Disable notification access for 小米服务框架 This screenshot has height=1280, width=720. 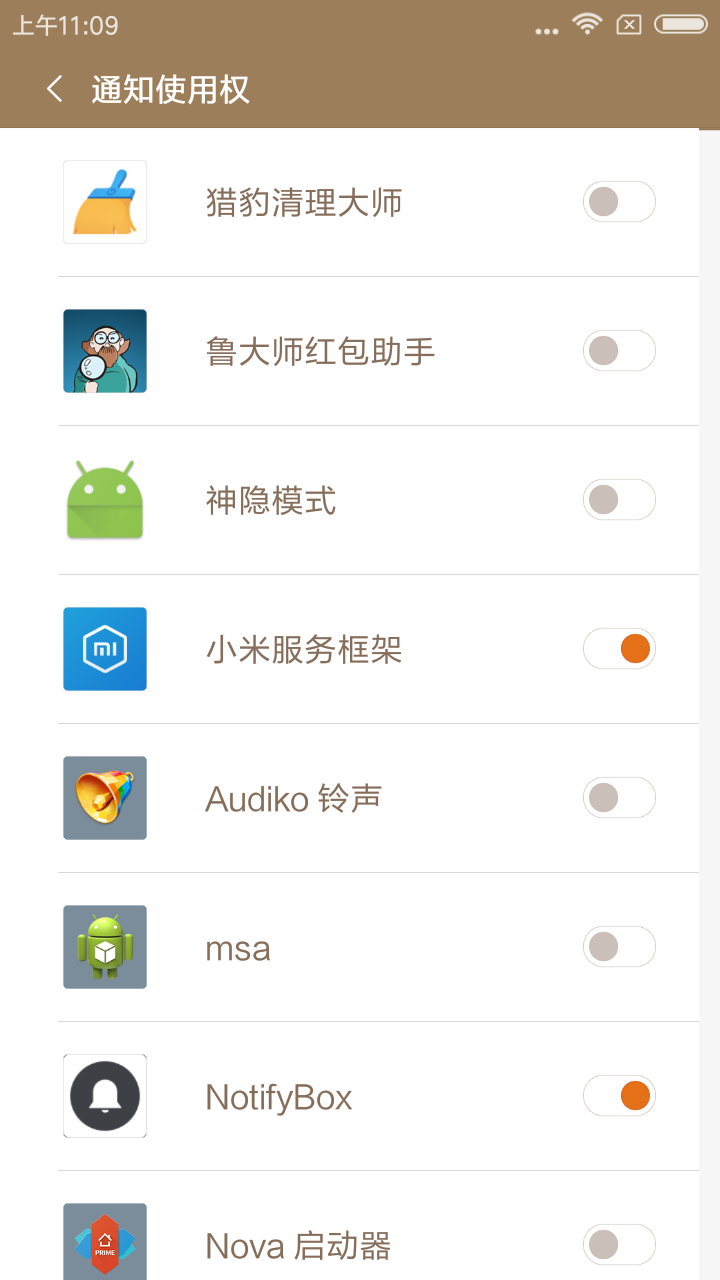pyautogui.click(x=619, y=648)
